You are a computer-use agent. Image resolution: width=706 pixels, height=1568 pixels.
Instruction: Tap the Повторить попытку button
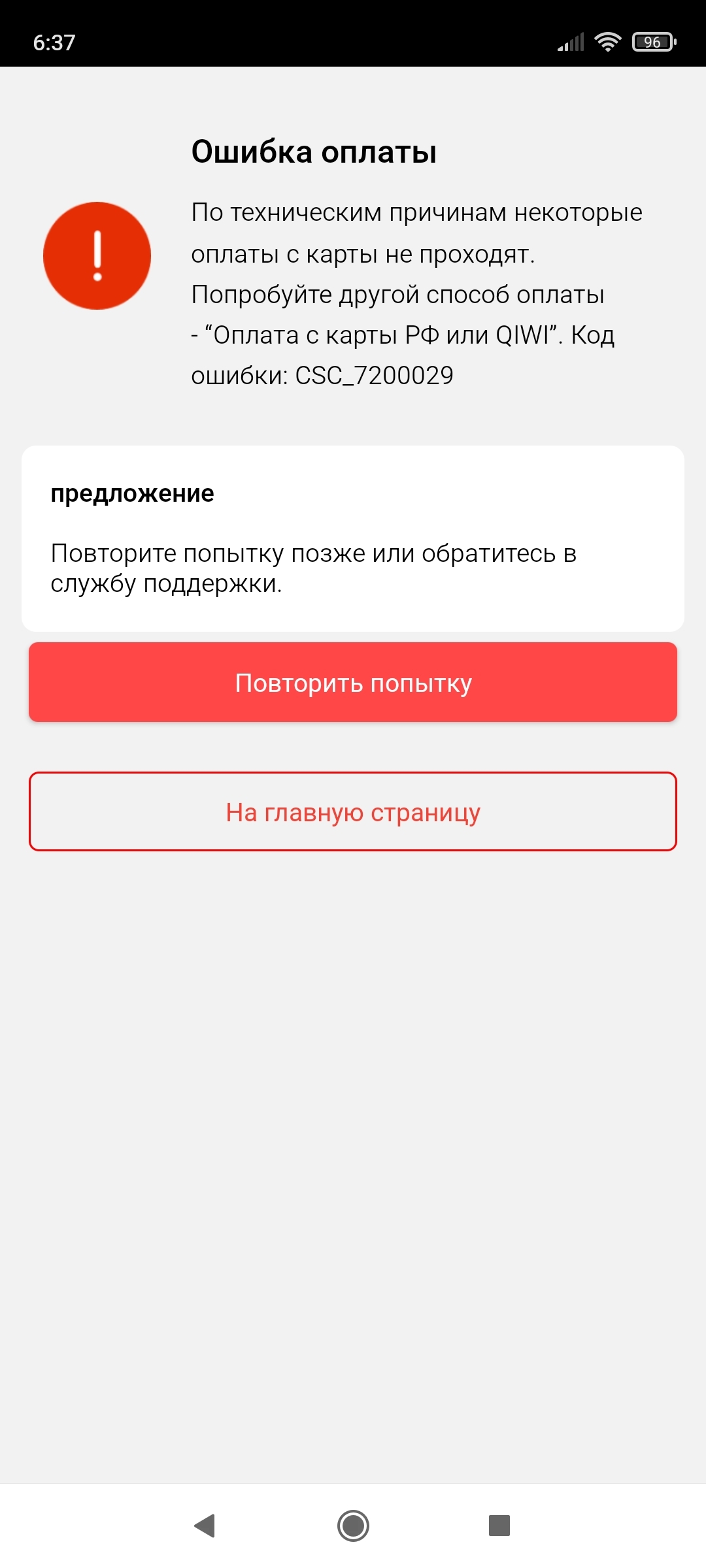tap(353, 683)
